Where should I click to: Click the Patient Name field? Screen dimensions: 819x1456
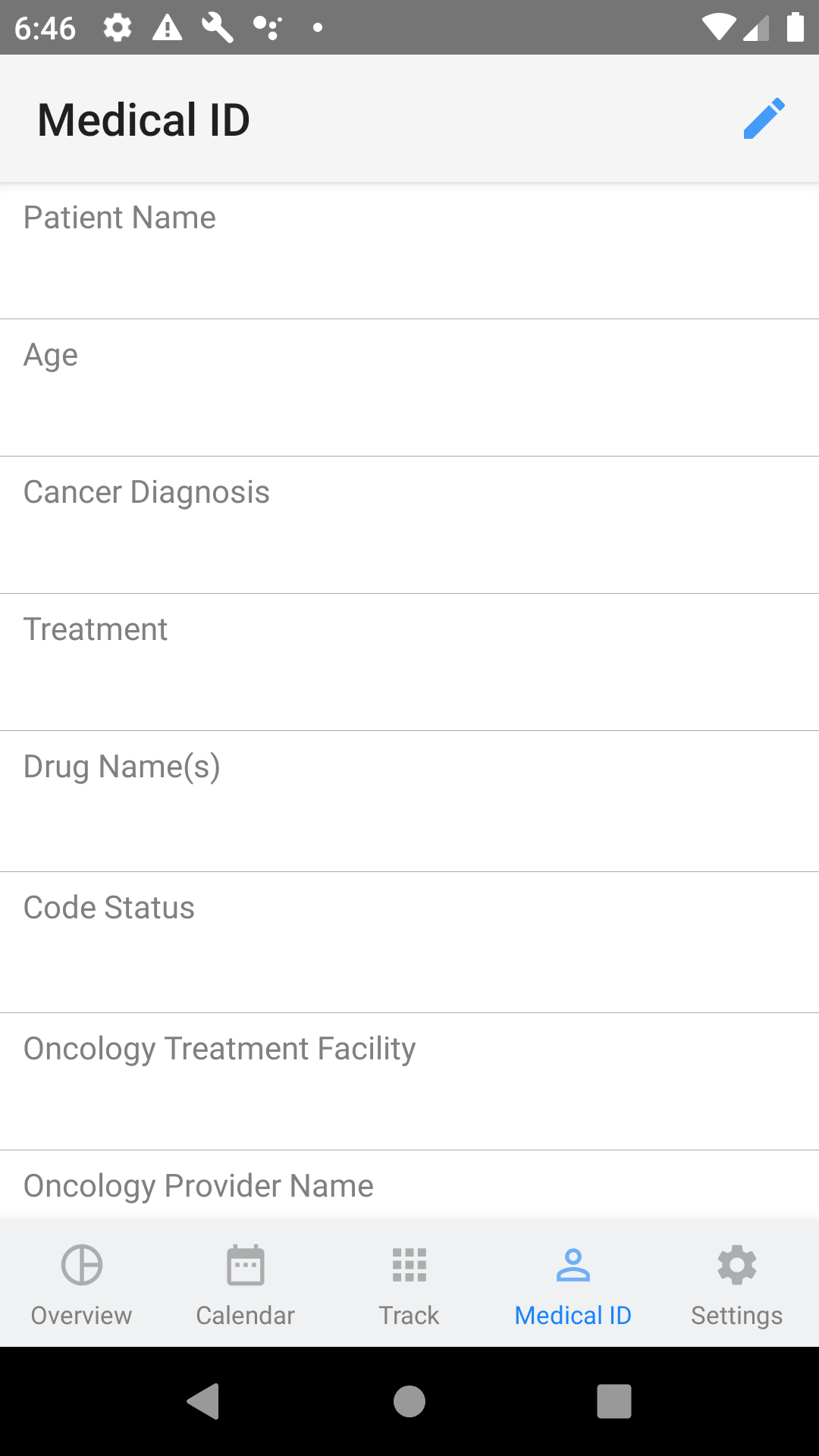pyautogui.click(x=409, y=250)
